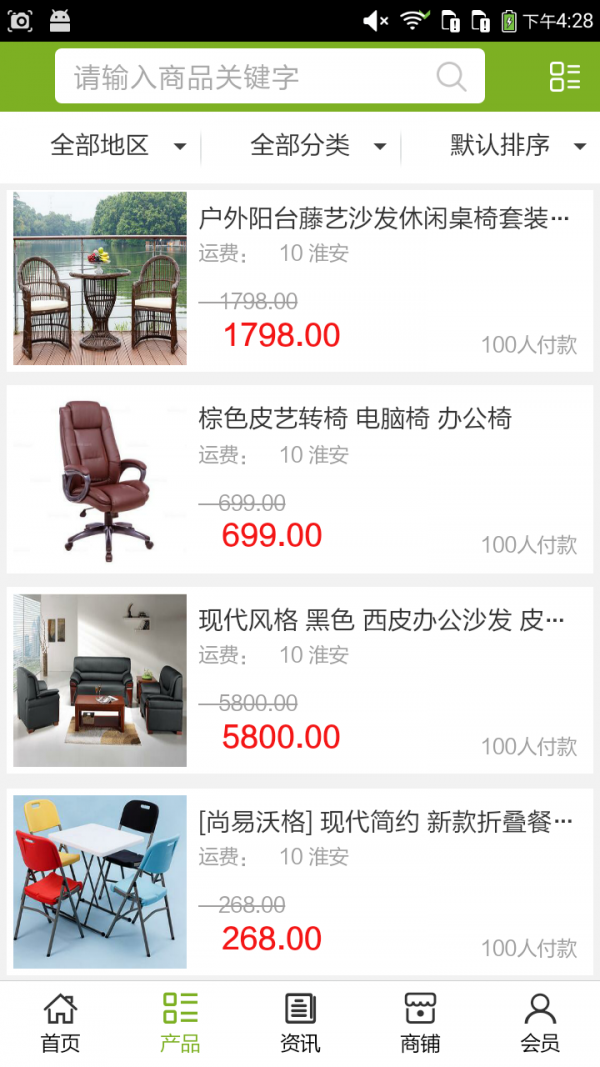Open the 默认排序 sorting dropdown
This screenshot has height=1067, width=600.
point(517,146)
